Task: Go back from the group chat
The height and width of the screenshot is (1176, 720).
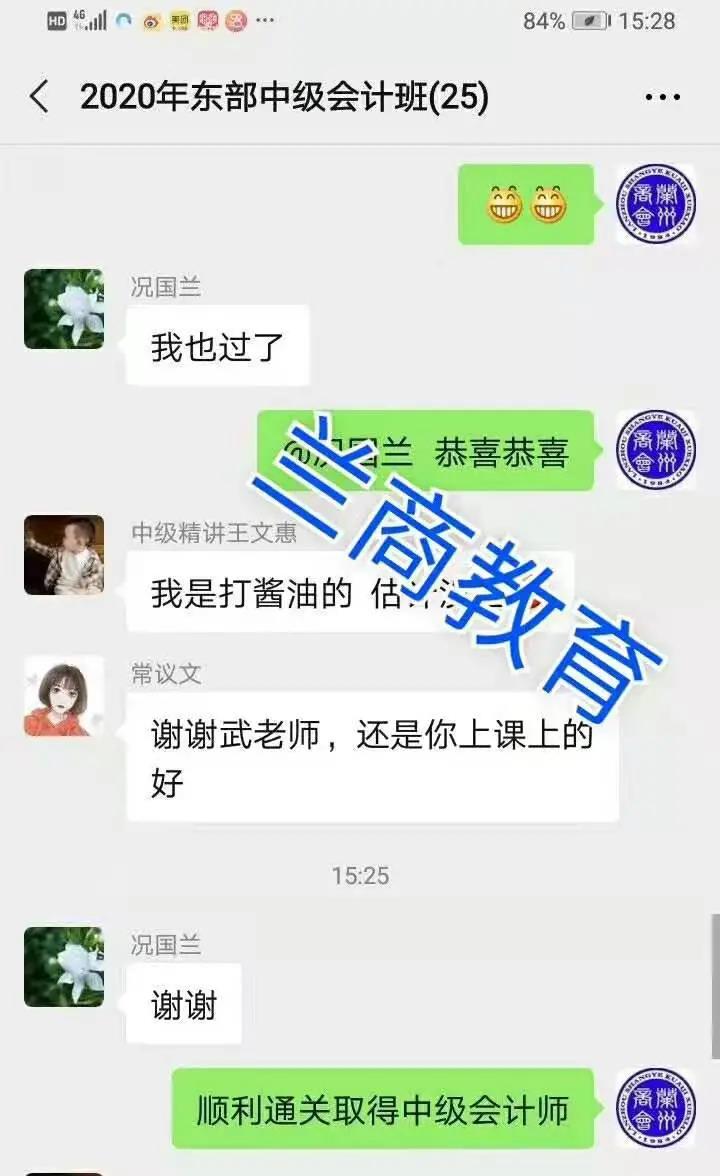Action: pyautogui.click(x=39, y=97)
